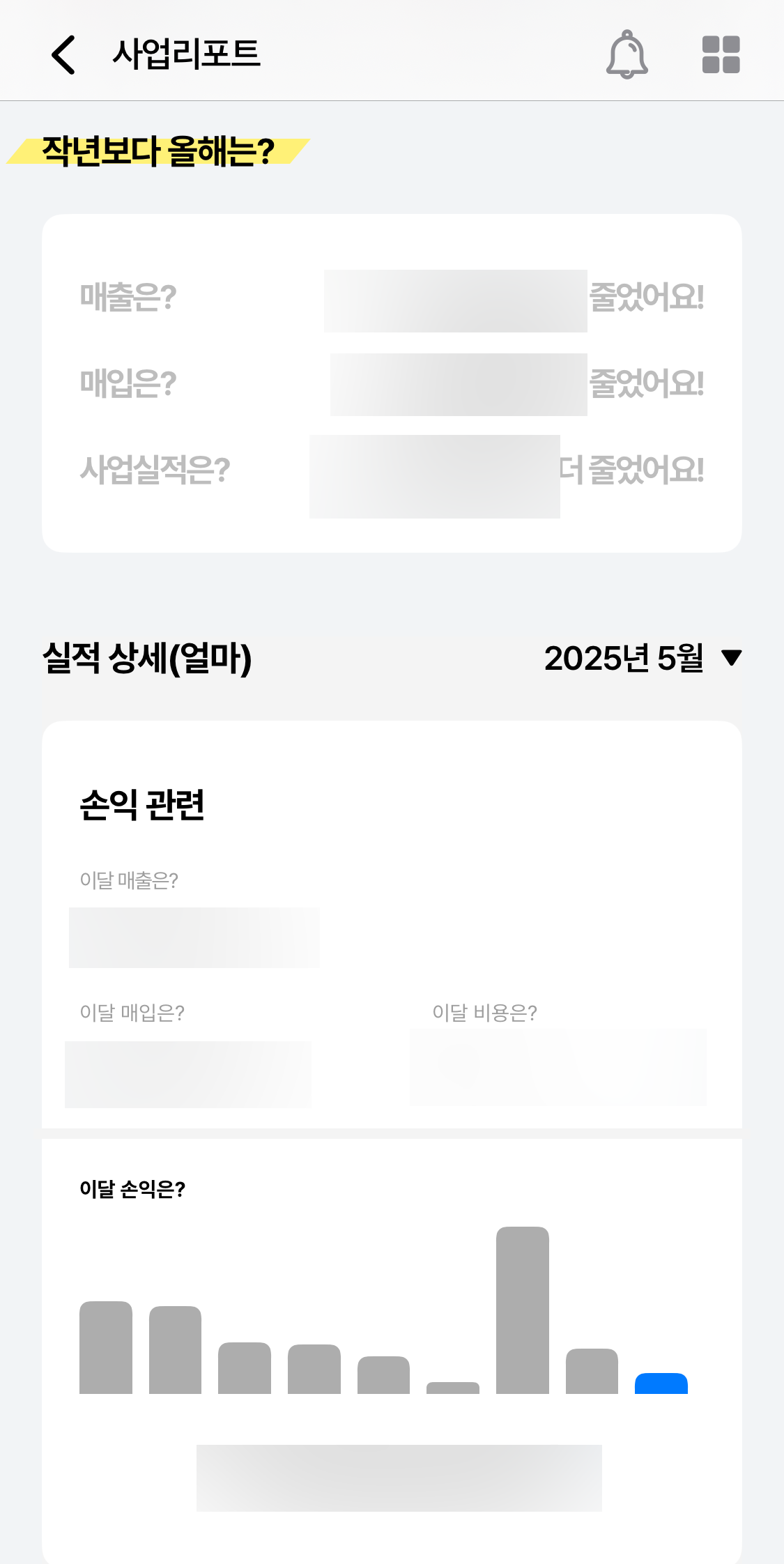
Task: Tap the notification icon in the header
Action: (x=626, y=54)
